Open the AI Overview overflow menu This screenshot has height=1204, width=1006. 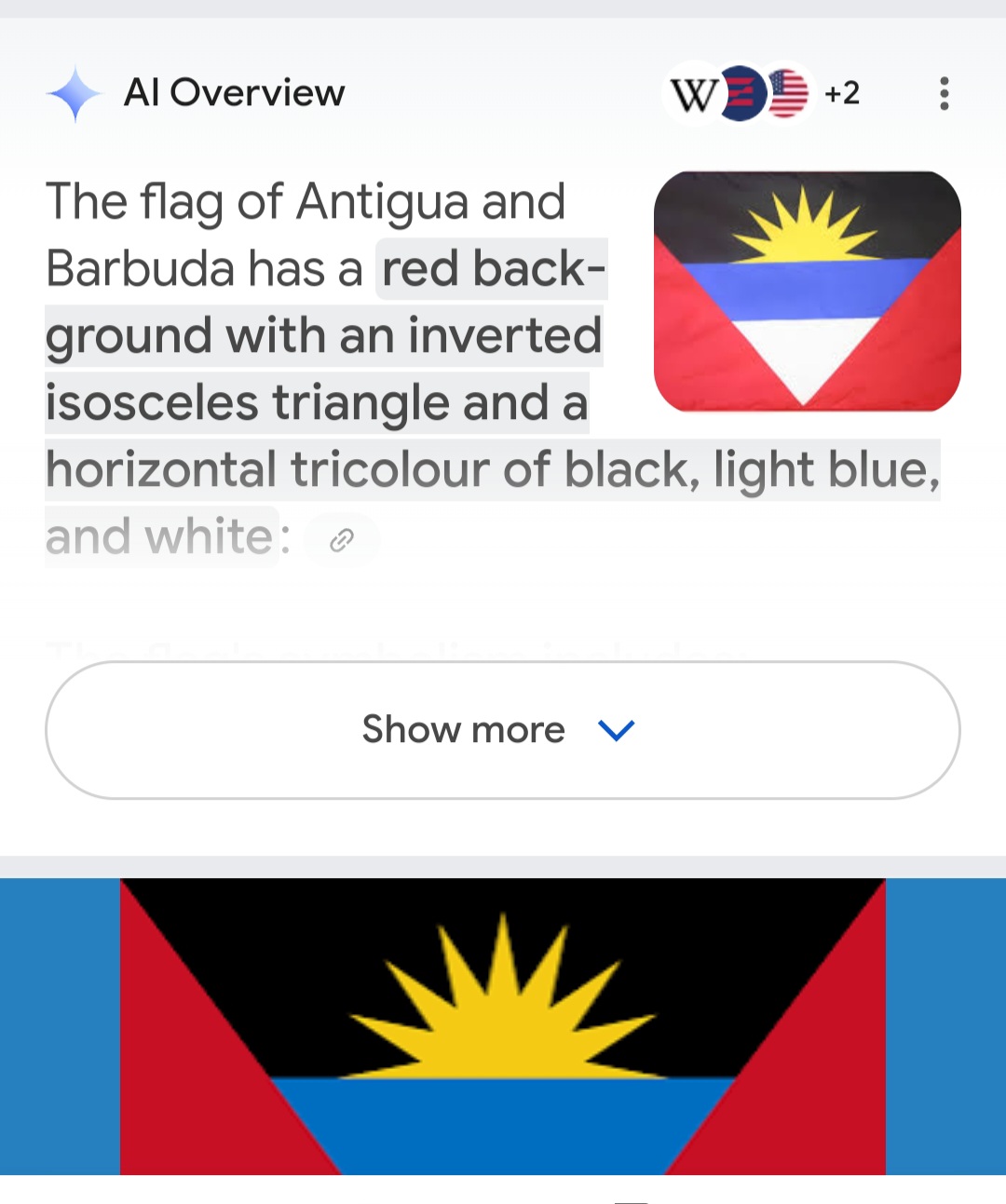tap(944, 93)
